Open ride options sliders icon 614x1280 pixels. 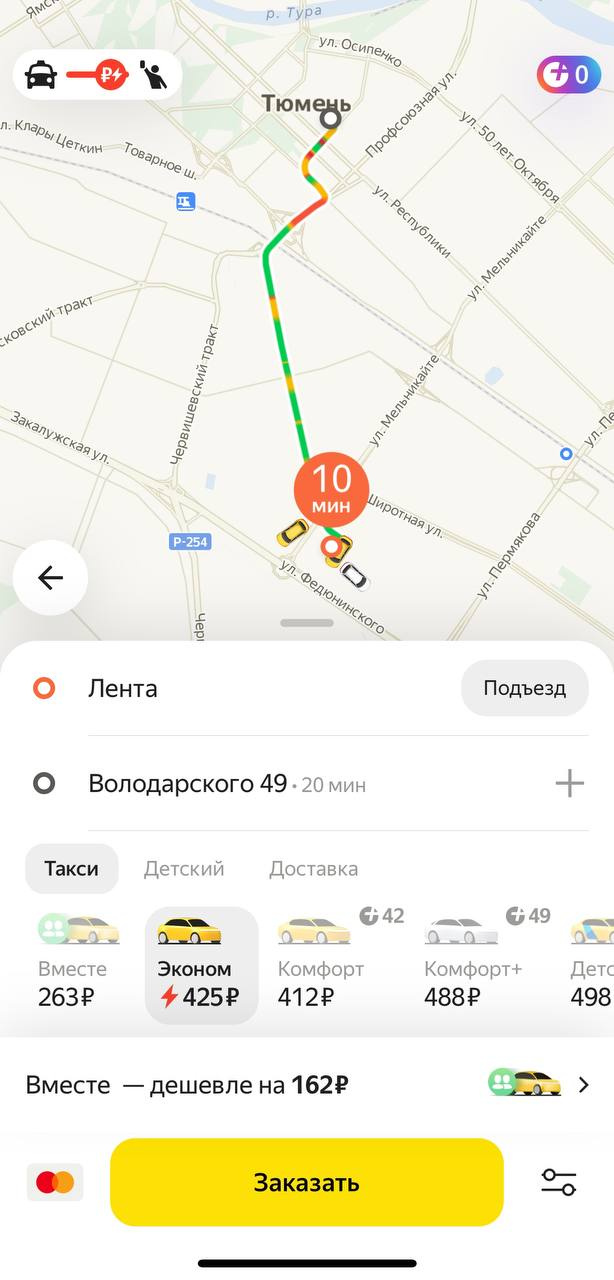pos(558,1183)
